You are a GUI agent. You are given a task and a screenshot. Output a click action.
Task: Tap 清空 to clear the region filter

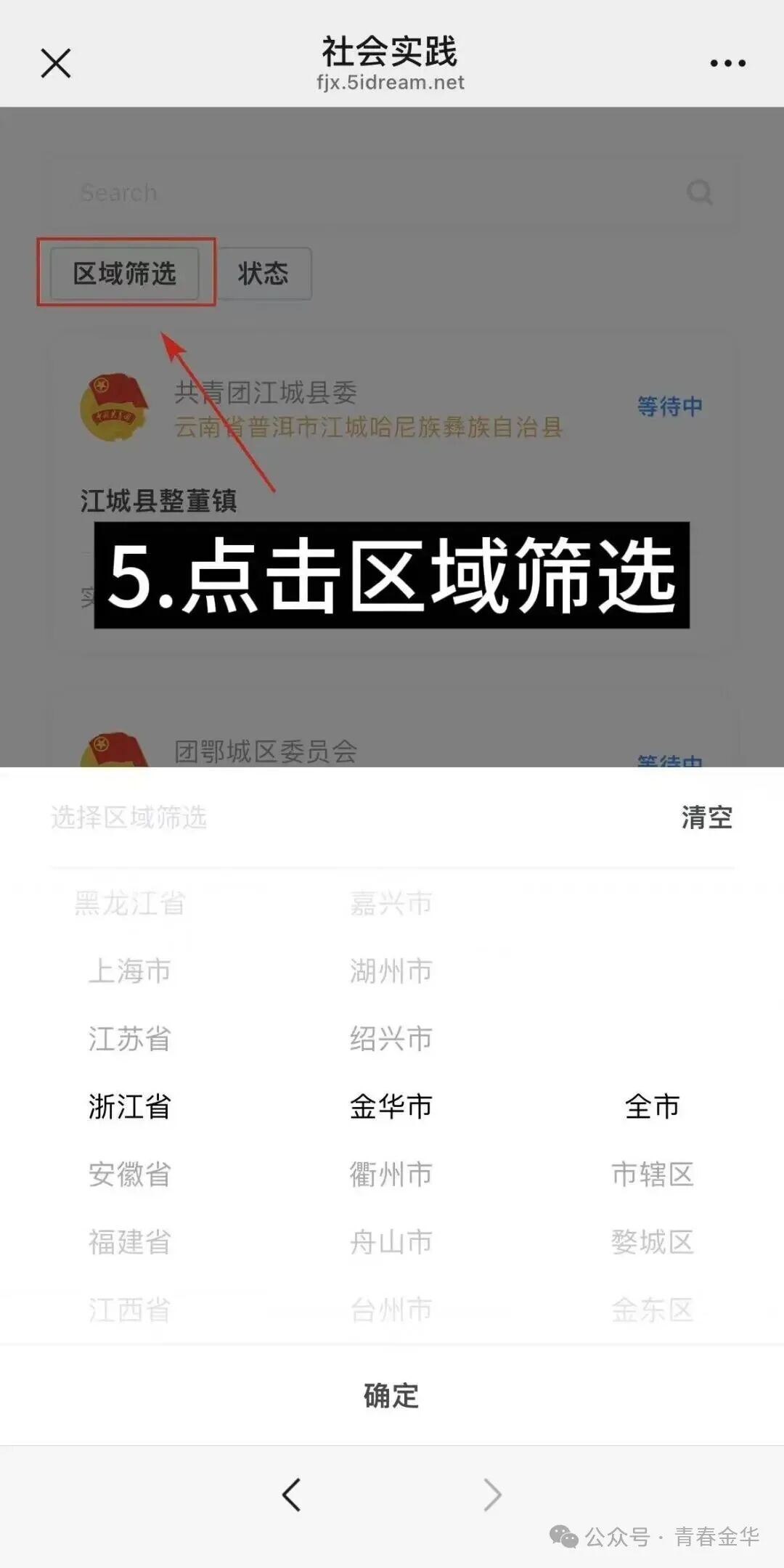(706, 817)
